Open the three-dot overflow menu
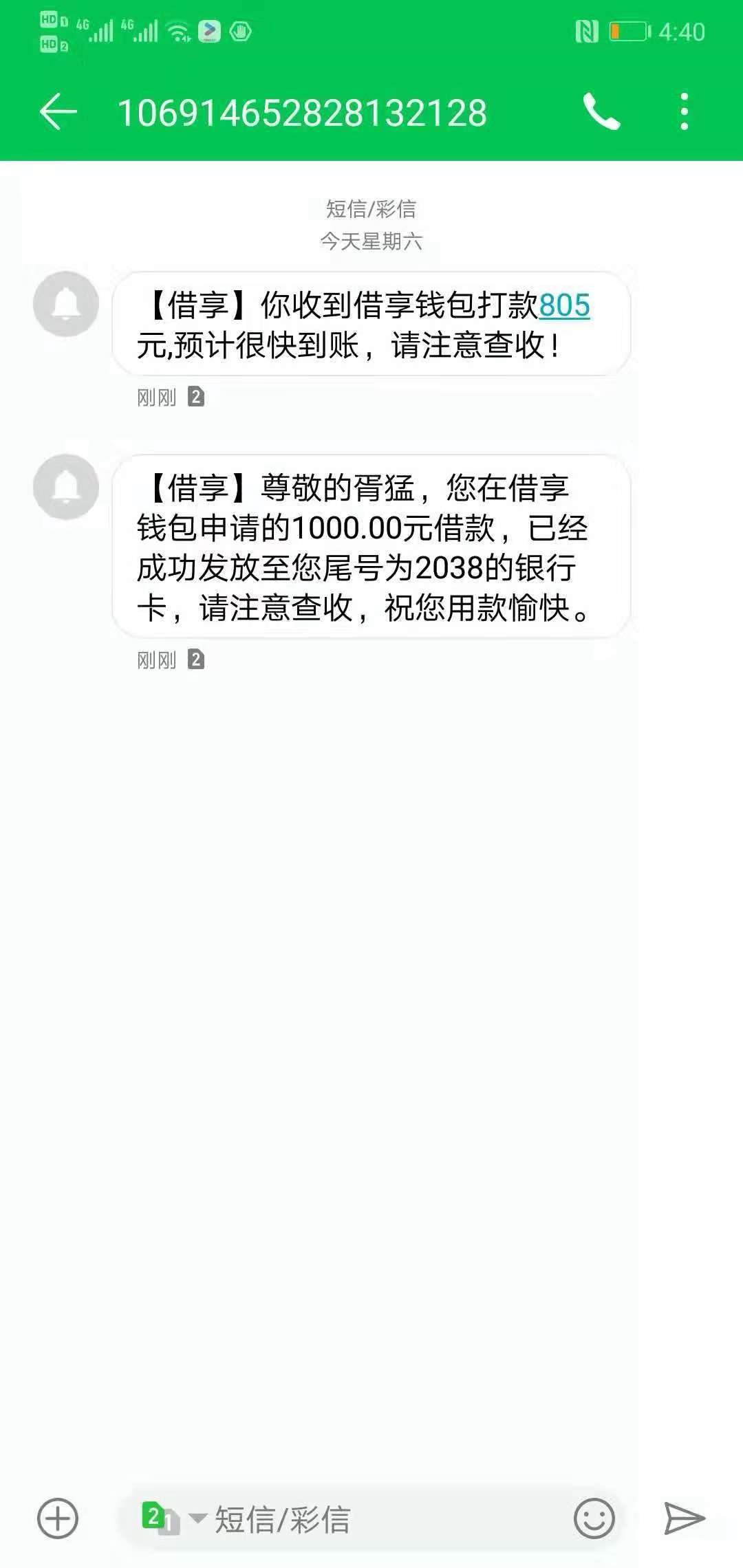 point(684,111)
